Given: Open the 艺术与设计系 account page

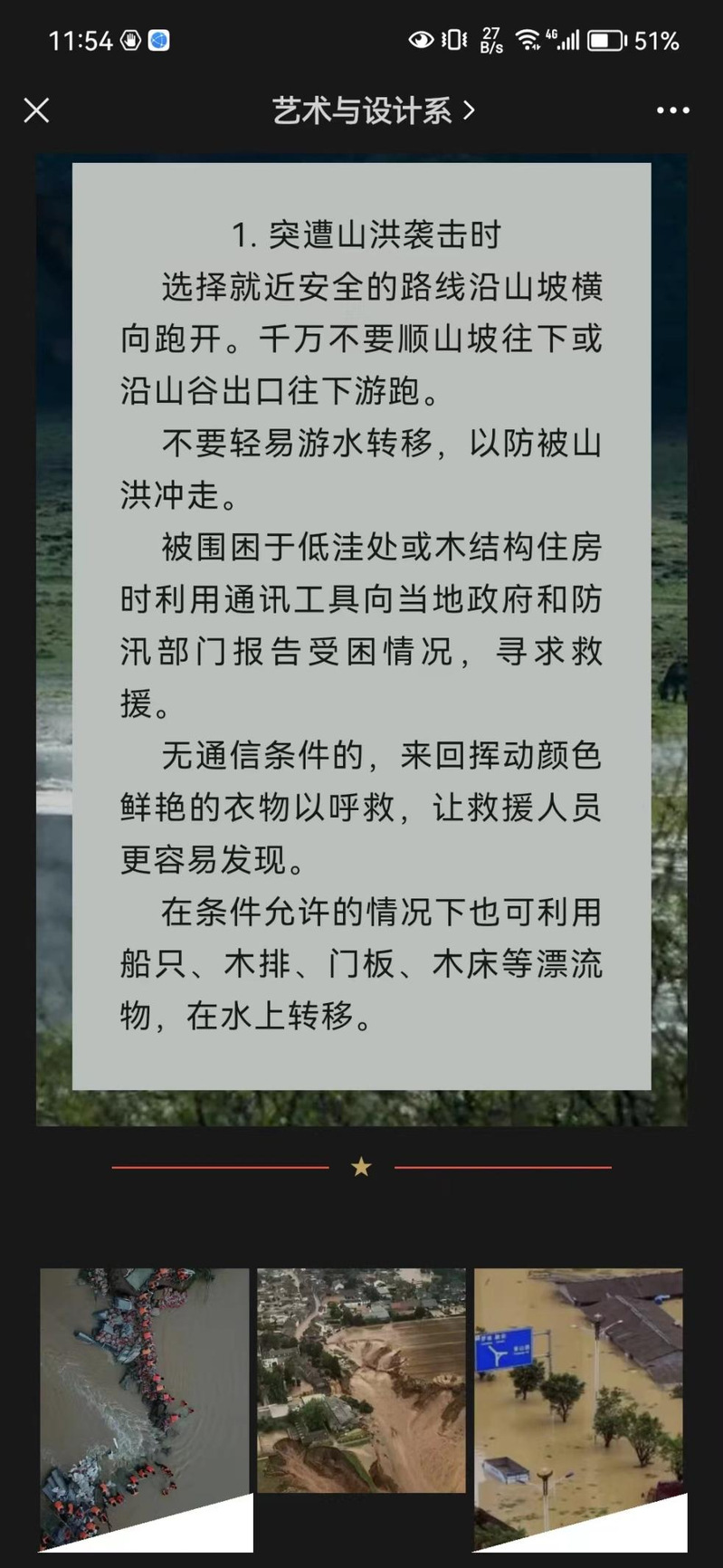Looking at the screenshot, I should click(372, 110).
